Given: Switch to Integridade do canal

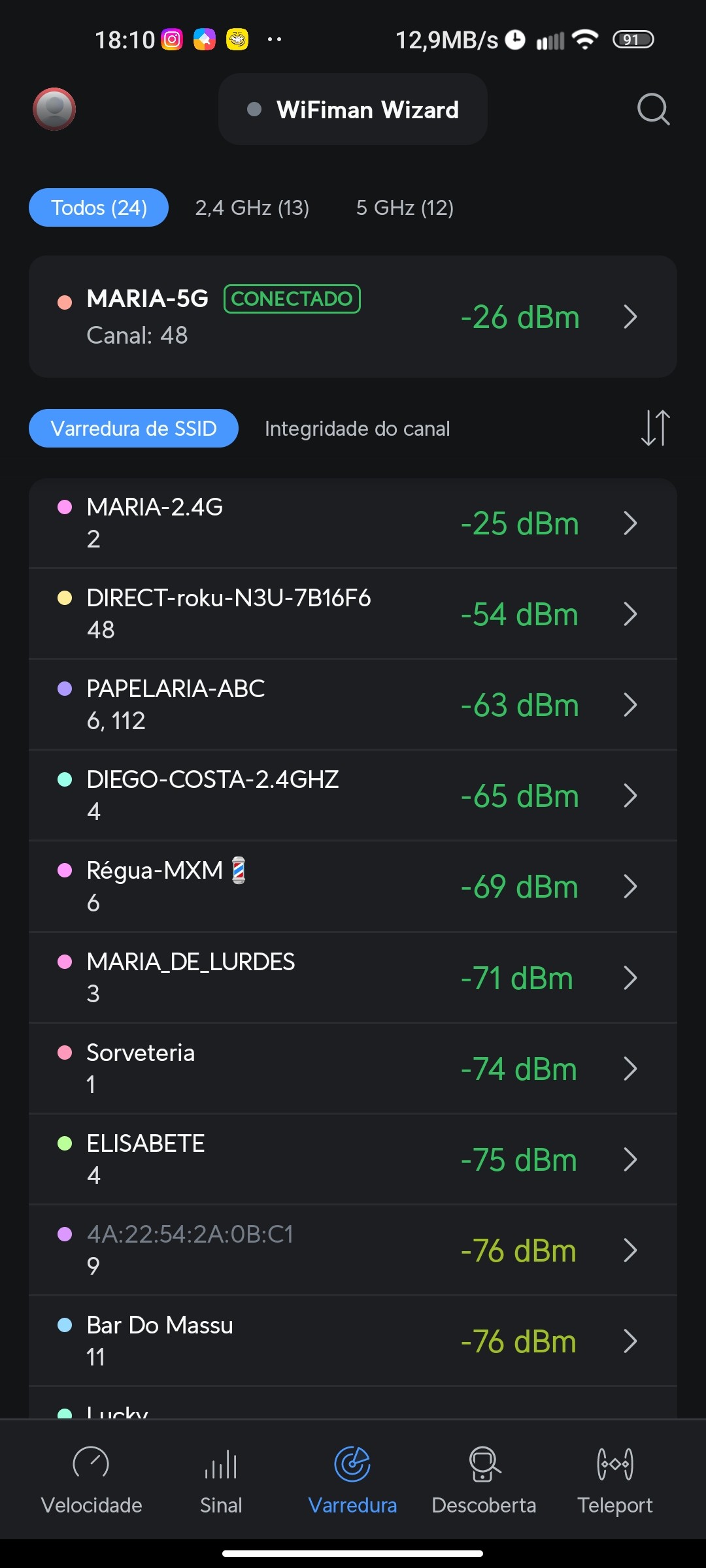Looking at the screenshot, I should tap(357, 429).
